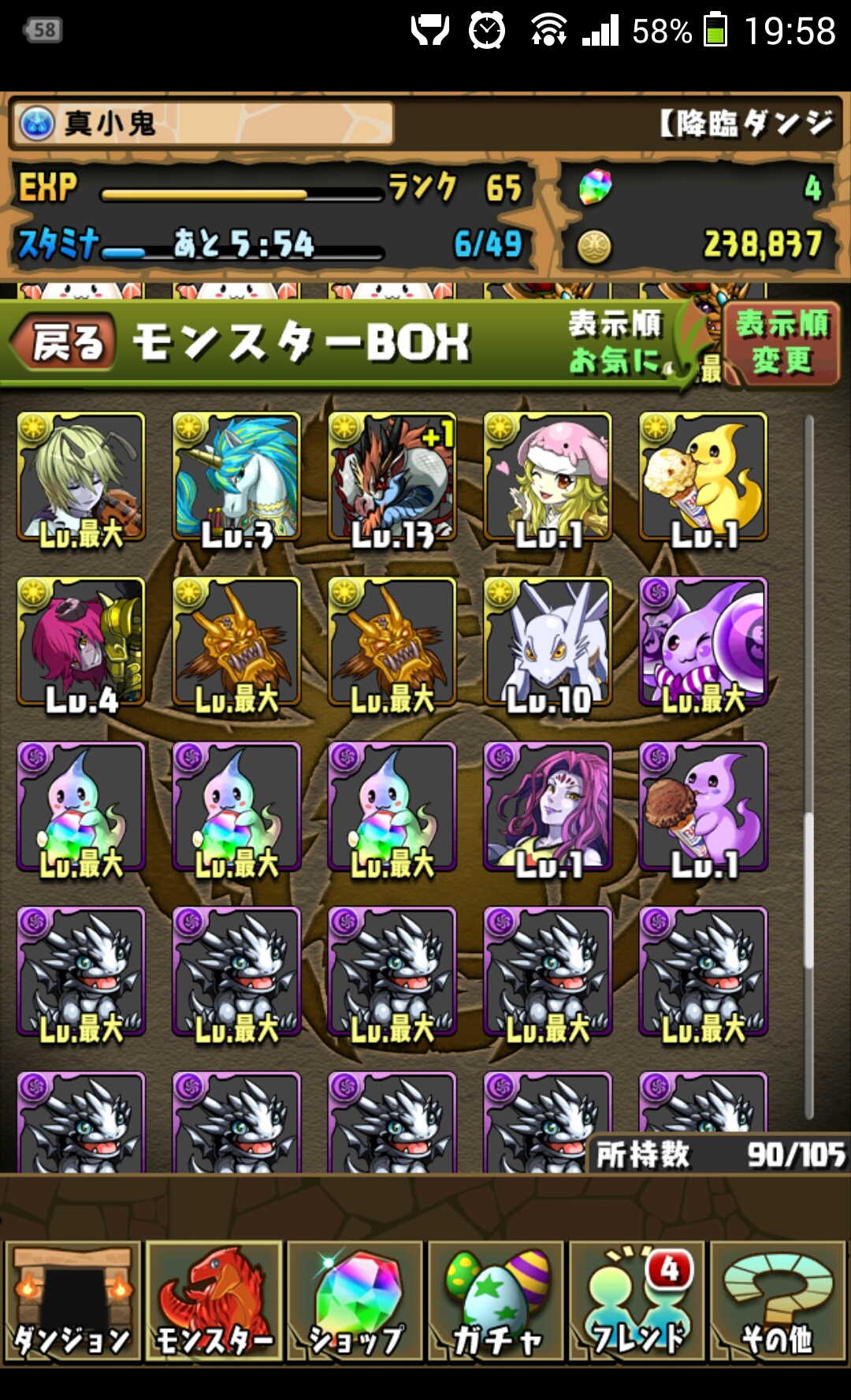Open the ショップ tab

[x=355, y=1301]
